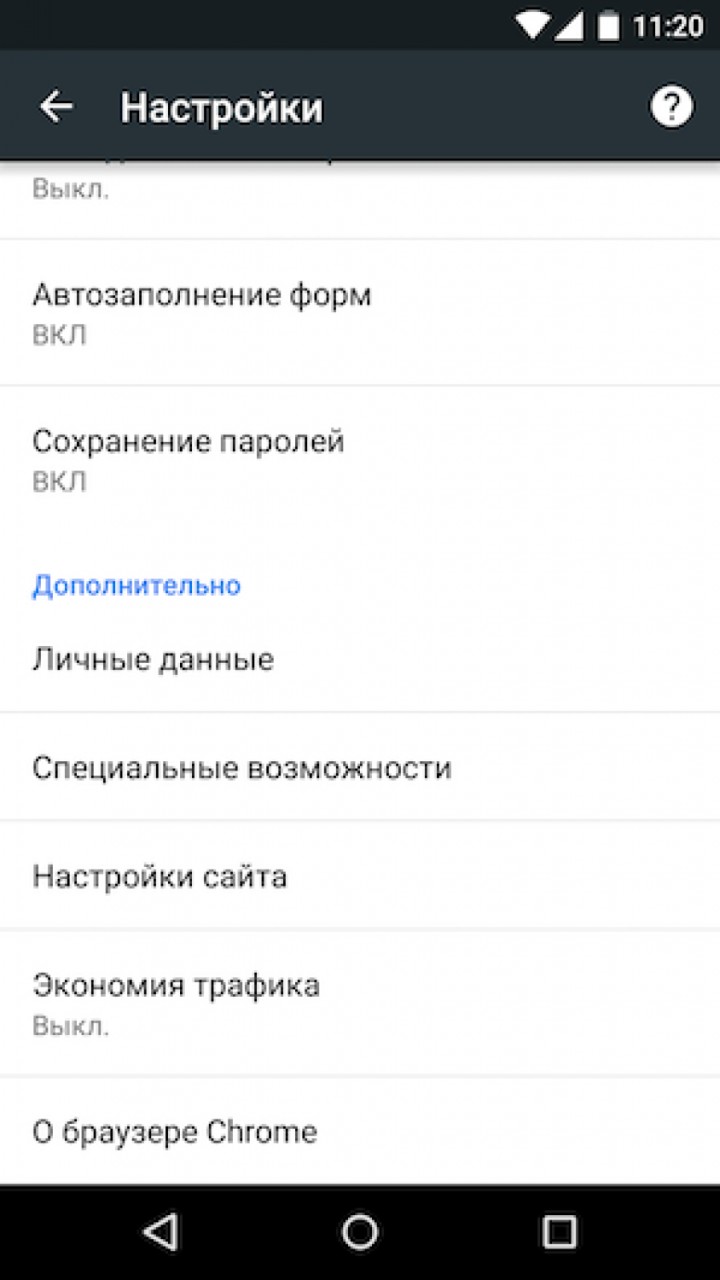
Task: Open Личные данные
Action: pyautogui.click(x=360, y=660)
